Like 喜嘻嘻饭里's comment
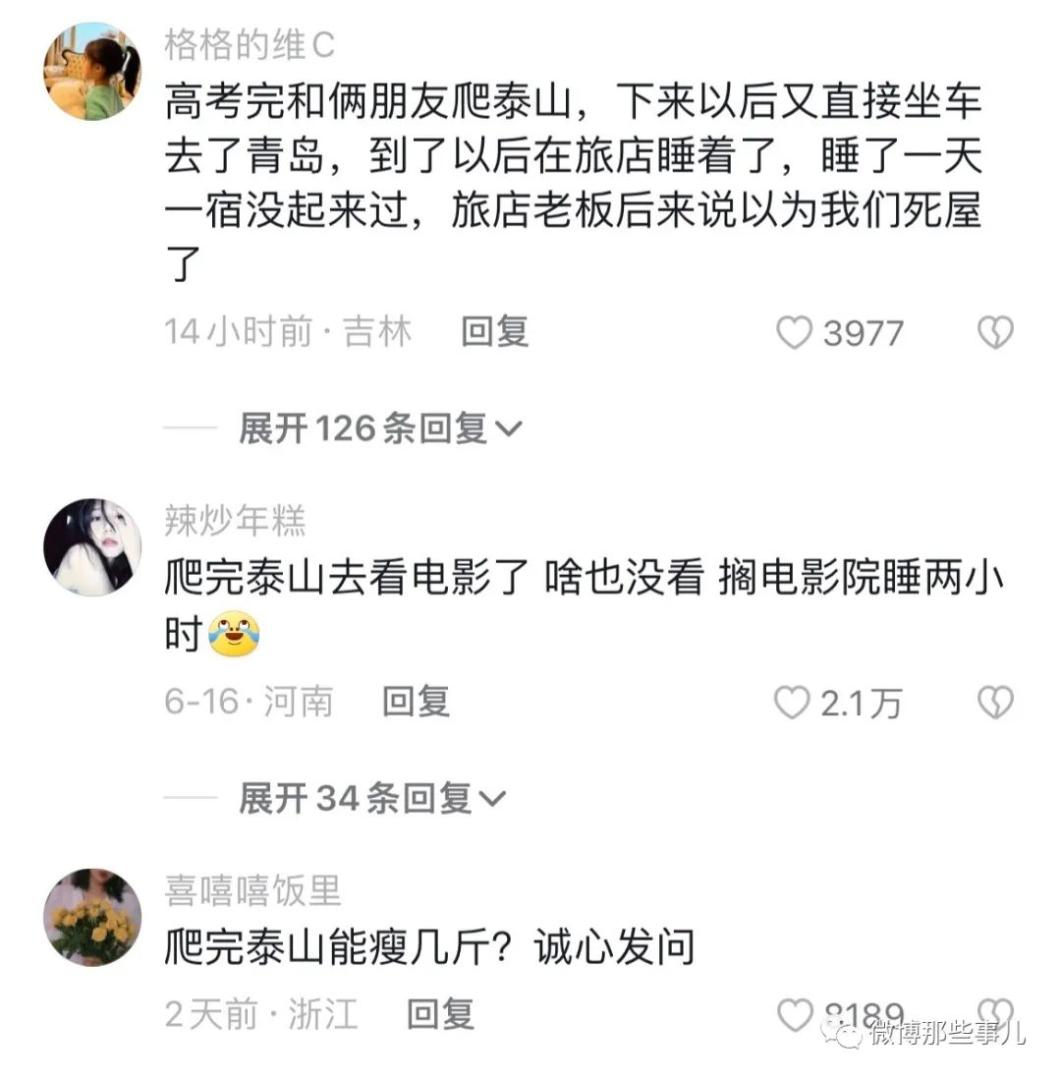This screenshot has width=1061, height=1080. click(794, 1016)
